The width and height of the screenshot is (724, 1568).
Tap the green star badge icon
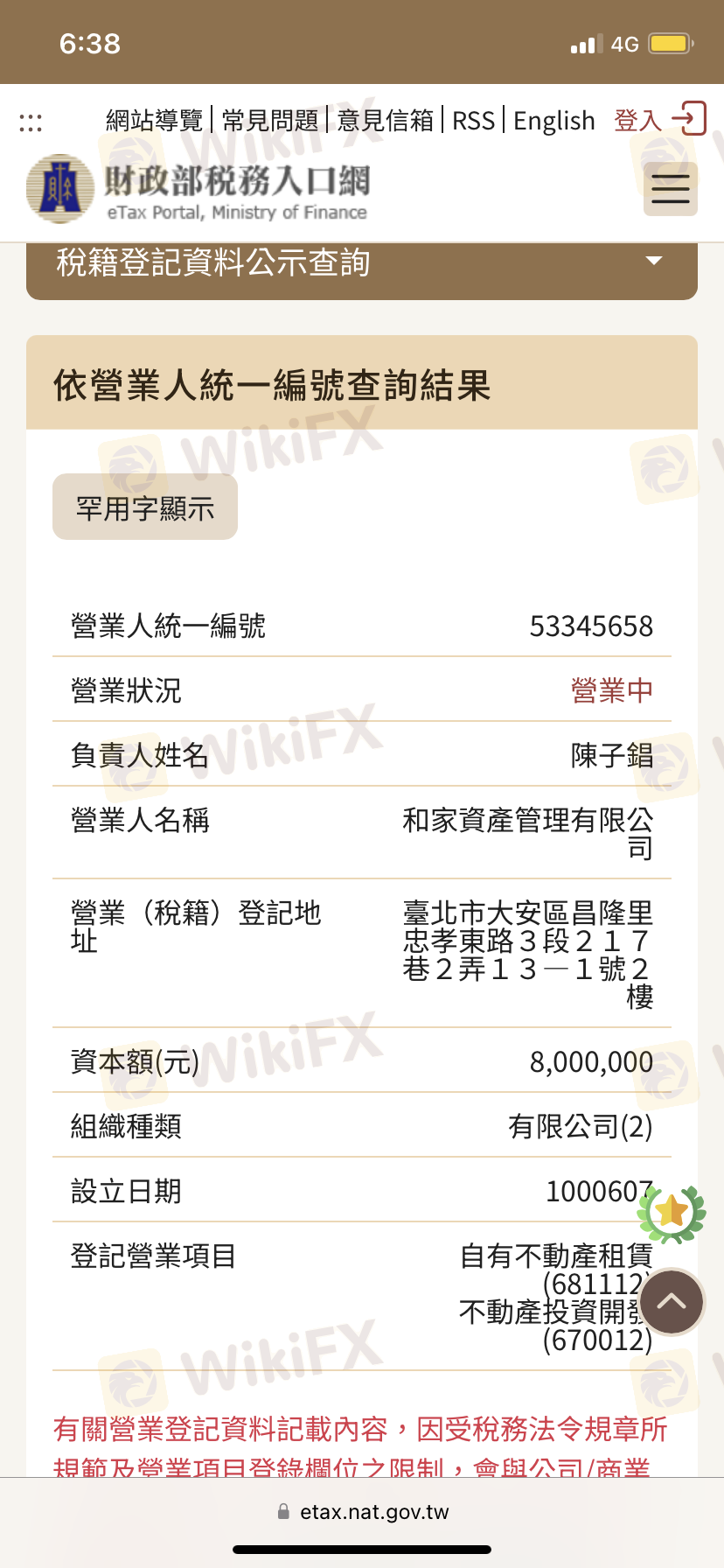coord(672,1213)
